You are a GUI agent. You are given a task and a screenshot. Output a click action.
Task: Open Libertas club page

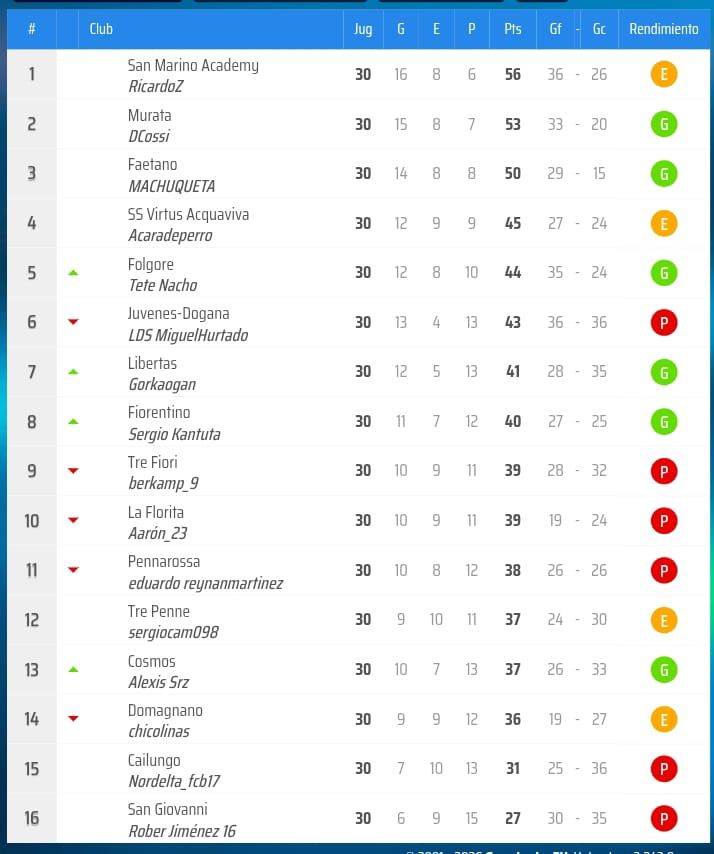[x=152, y=363]
